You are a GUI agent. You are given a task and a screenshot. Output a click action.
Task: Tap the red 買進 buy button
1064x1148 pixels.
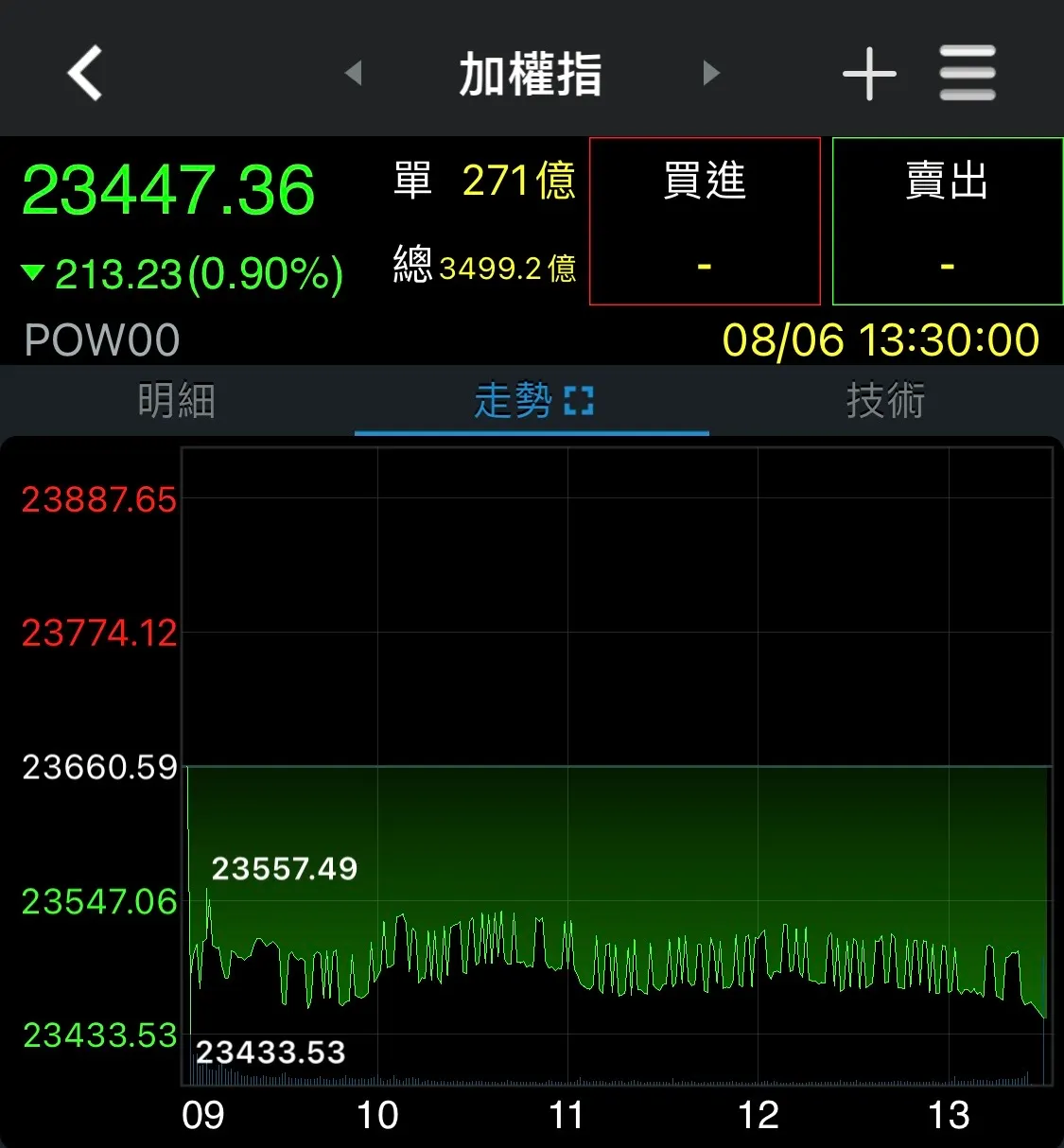click(x=705, y=221)
